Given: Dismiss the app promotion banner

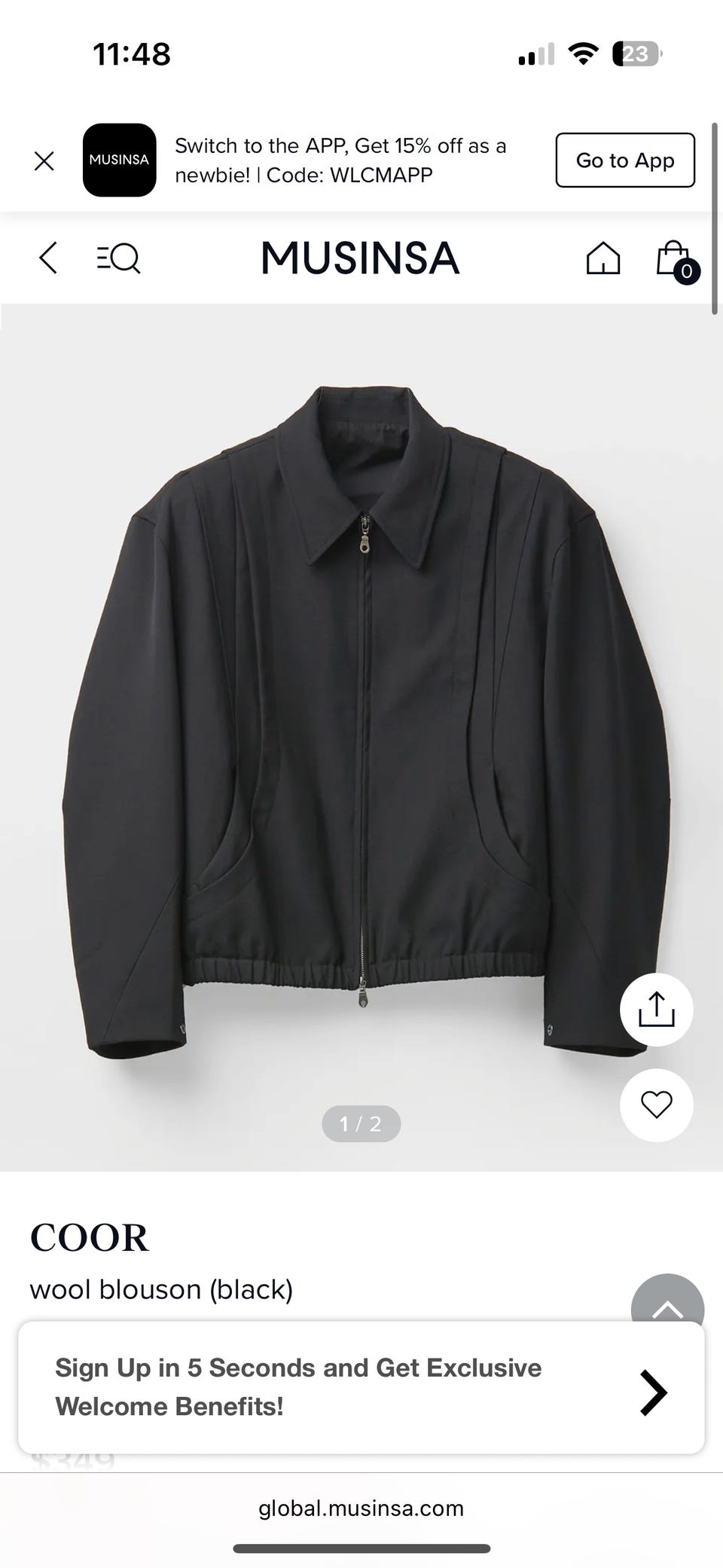Looking at the screenshot, I should click(44, 160).
